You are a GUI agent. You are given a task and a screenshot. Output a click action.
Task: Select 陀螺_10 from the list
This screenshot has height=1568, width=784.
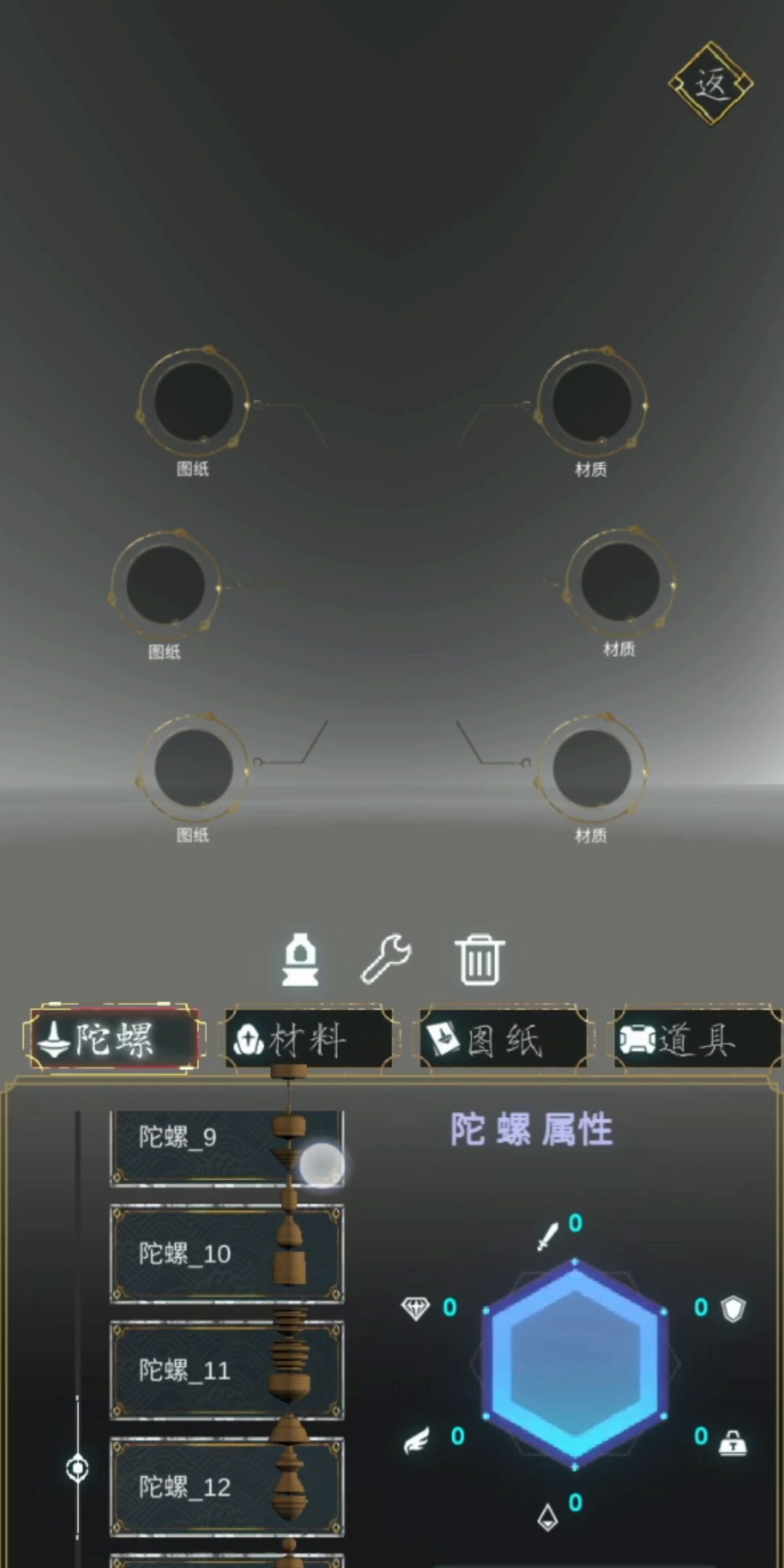coord(226,1254)
